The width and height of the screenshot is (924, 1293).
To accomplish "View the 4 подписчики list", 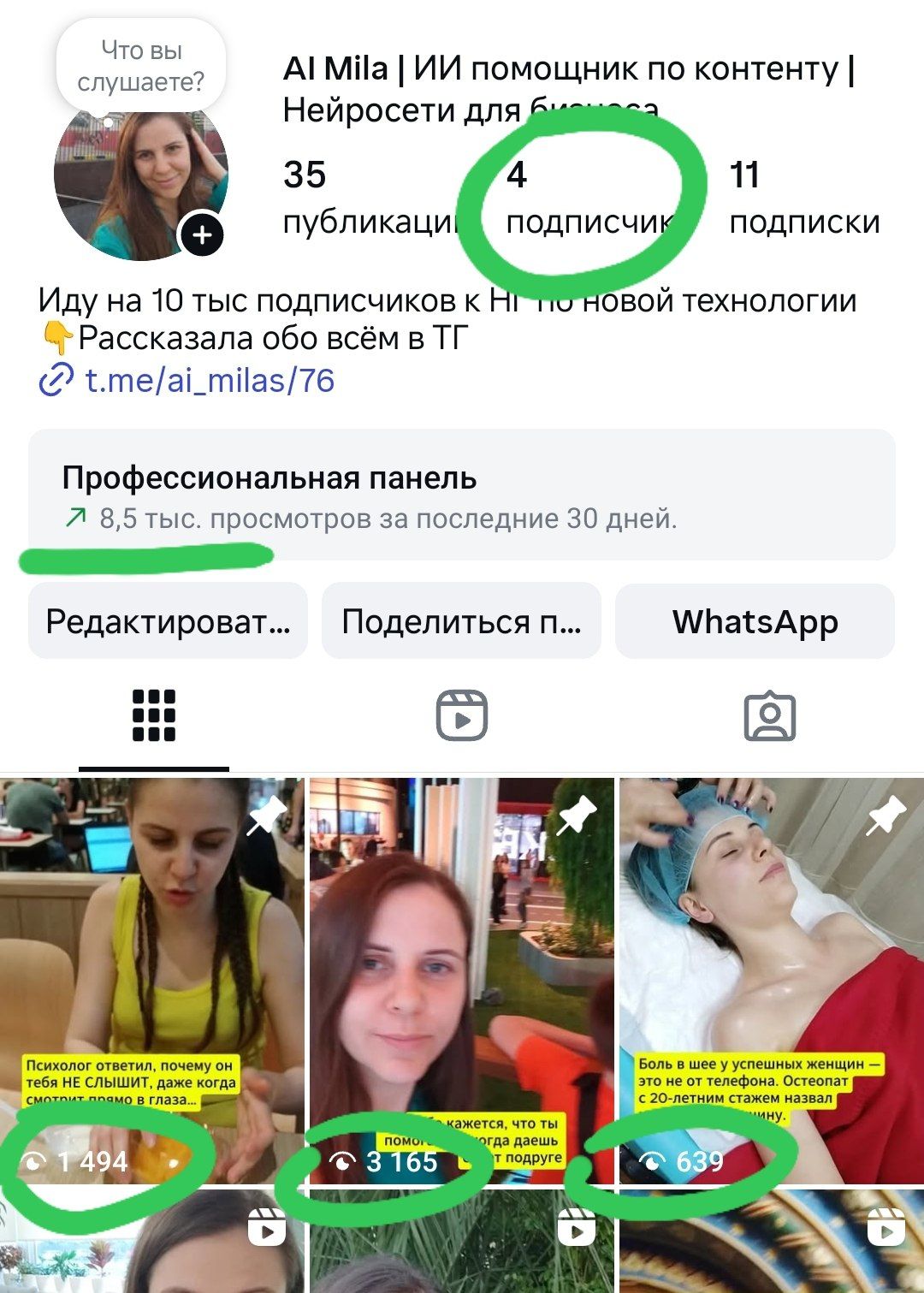I will (588, 198).
